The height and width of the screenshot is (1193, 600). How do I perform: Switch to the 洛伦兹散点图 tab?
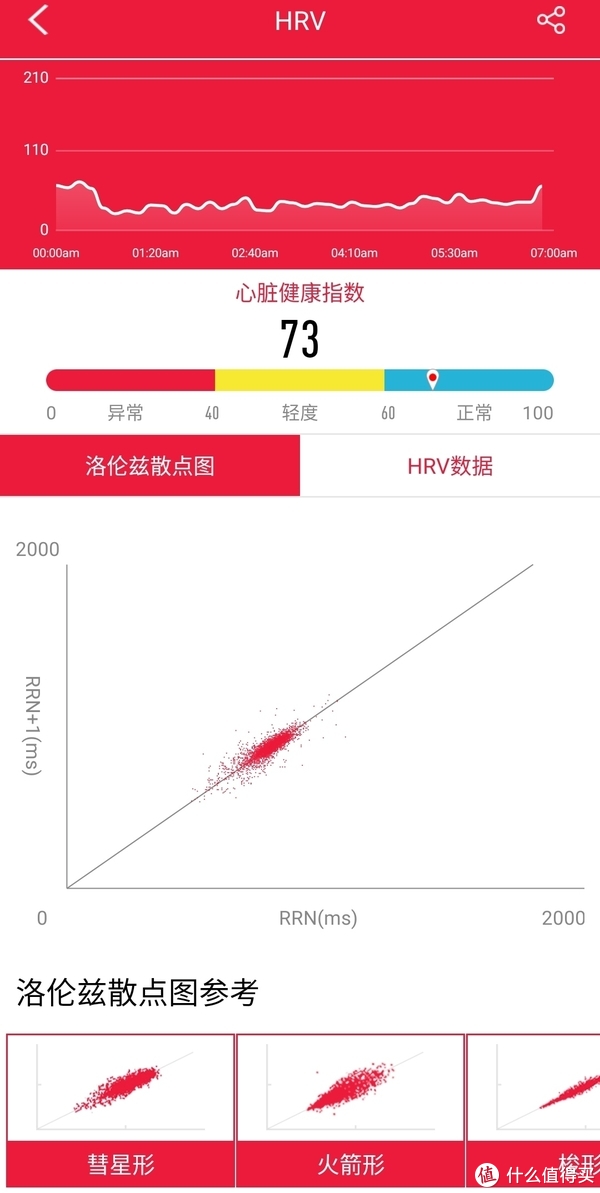tap(150, 466)
